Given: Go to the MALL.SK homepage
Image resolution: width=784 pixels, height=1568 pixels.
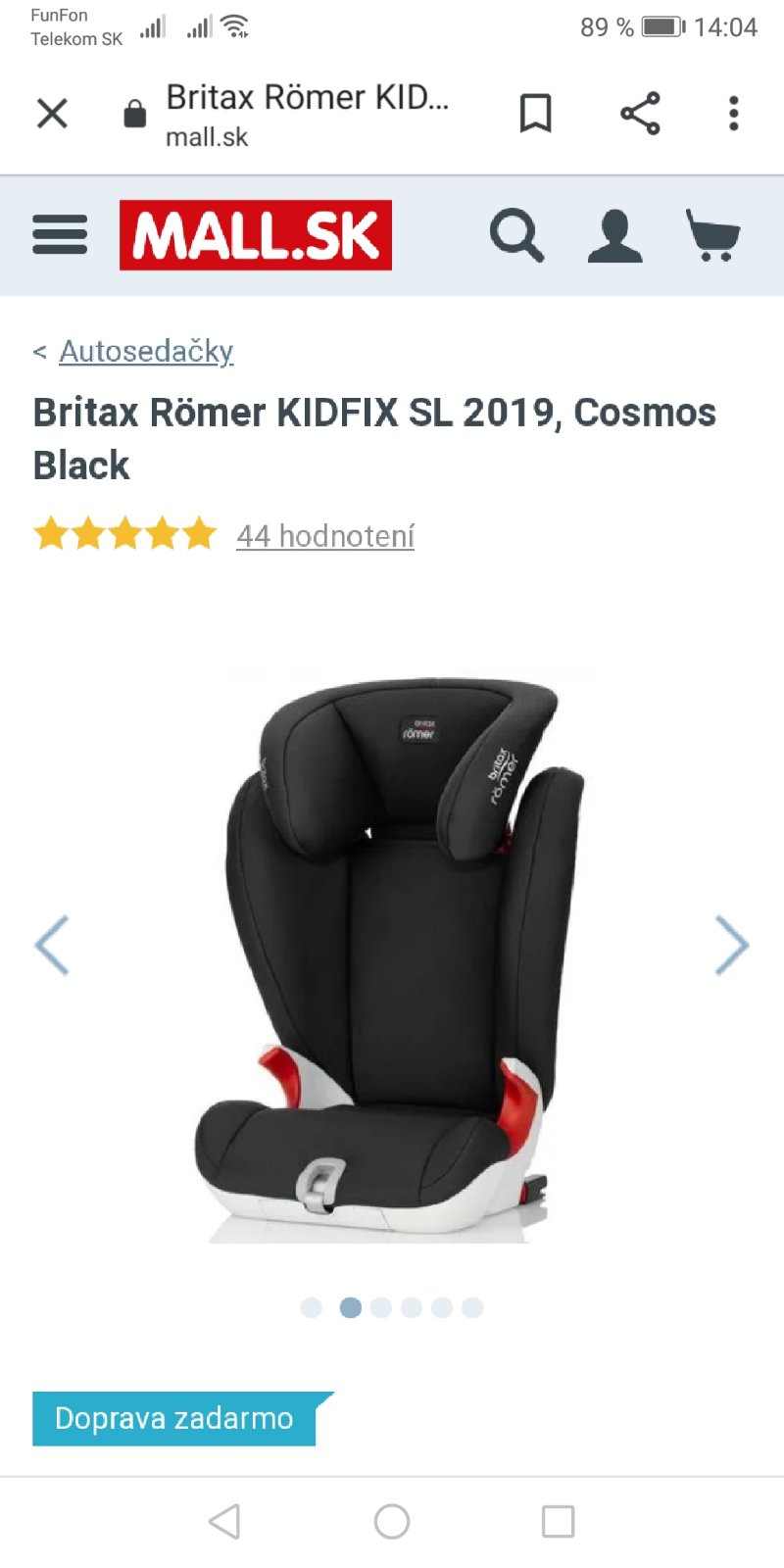Looking at the screenshot, I should point(256,235).
